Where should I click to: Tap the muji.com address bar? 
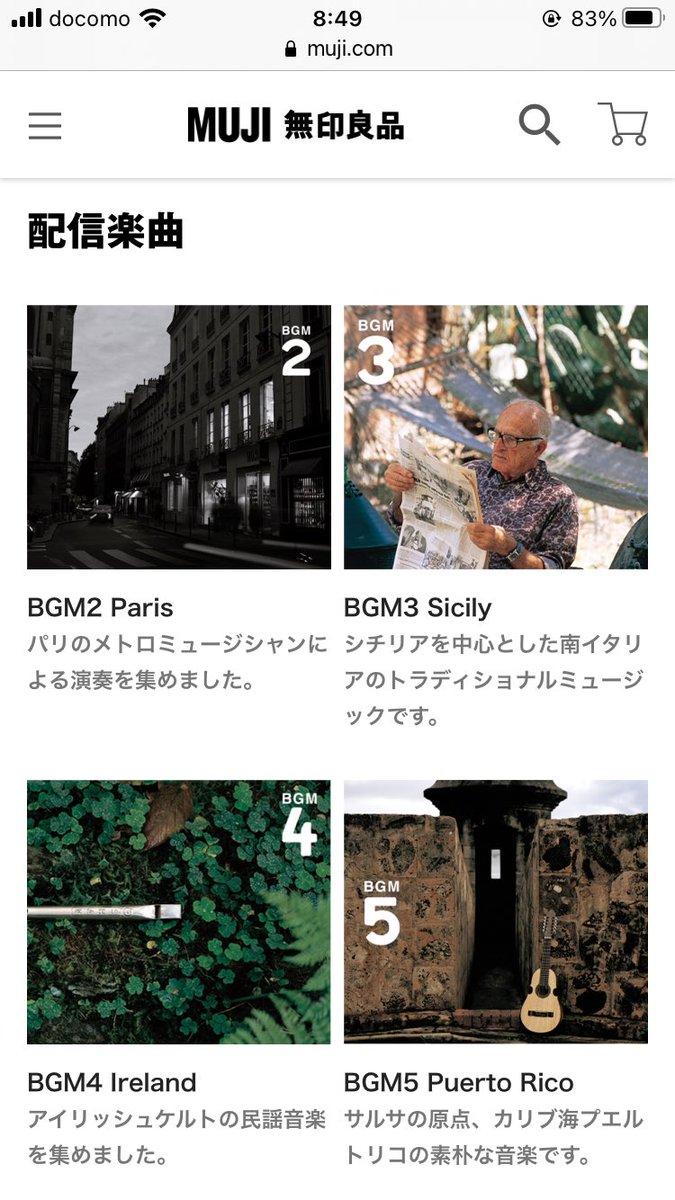[337, 49]
